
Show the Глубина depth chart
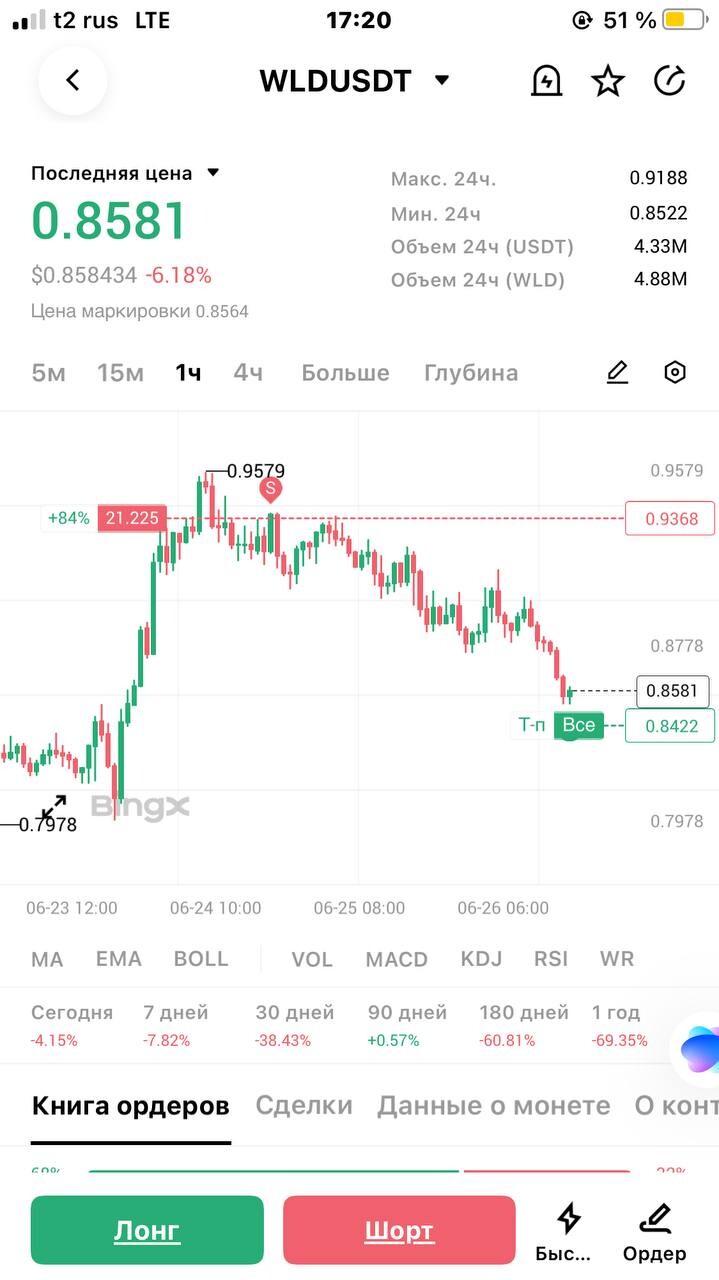pos(471,373)
